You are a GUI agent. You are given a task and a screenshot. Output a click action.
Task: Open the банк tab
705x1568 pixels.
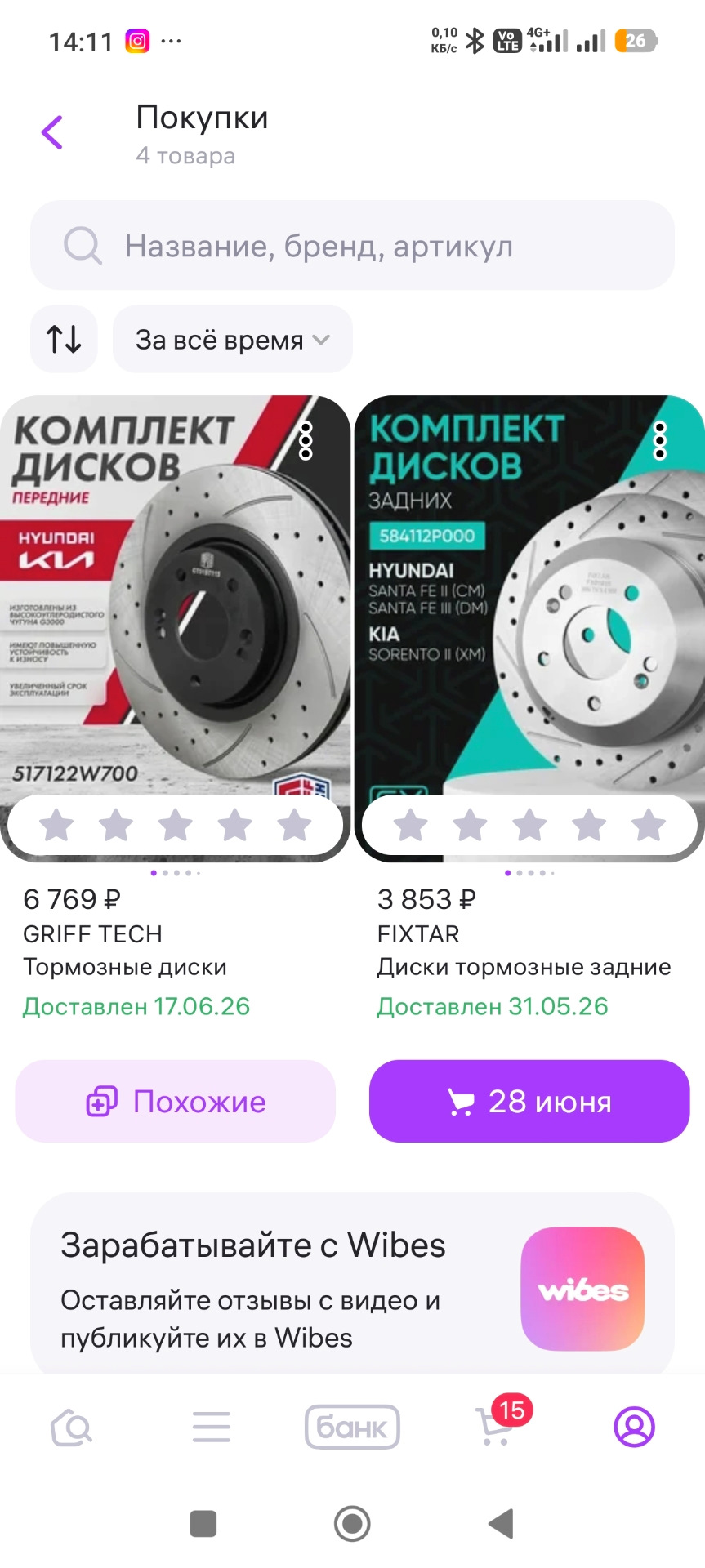[352, 1427]
